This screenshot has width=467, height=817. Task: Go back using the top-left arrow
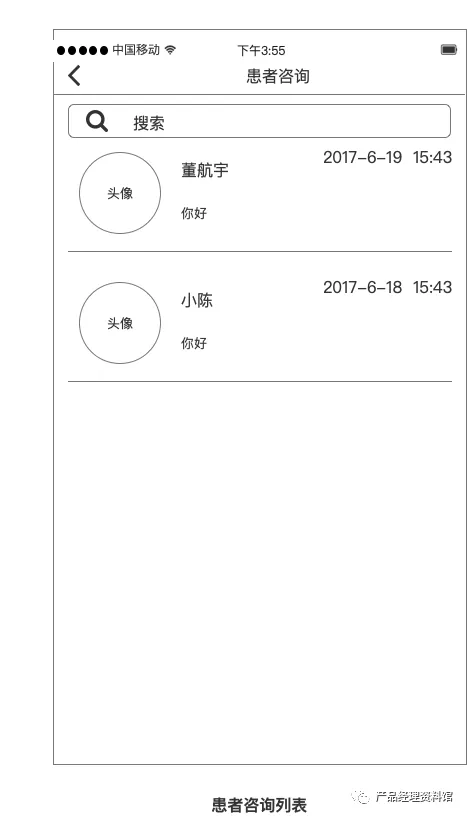pos(75,76)
